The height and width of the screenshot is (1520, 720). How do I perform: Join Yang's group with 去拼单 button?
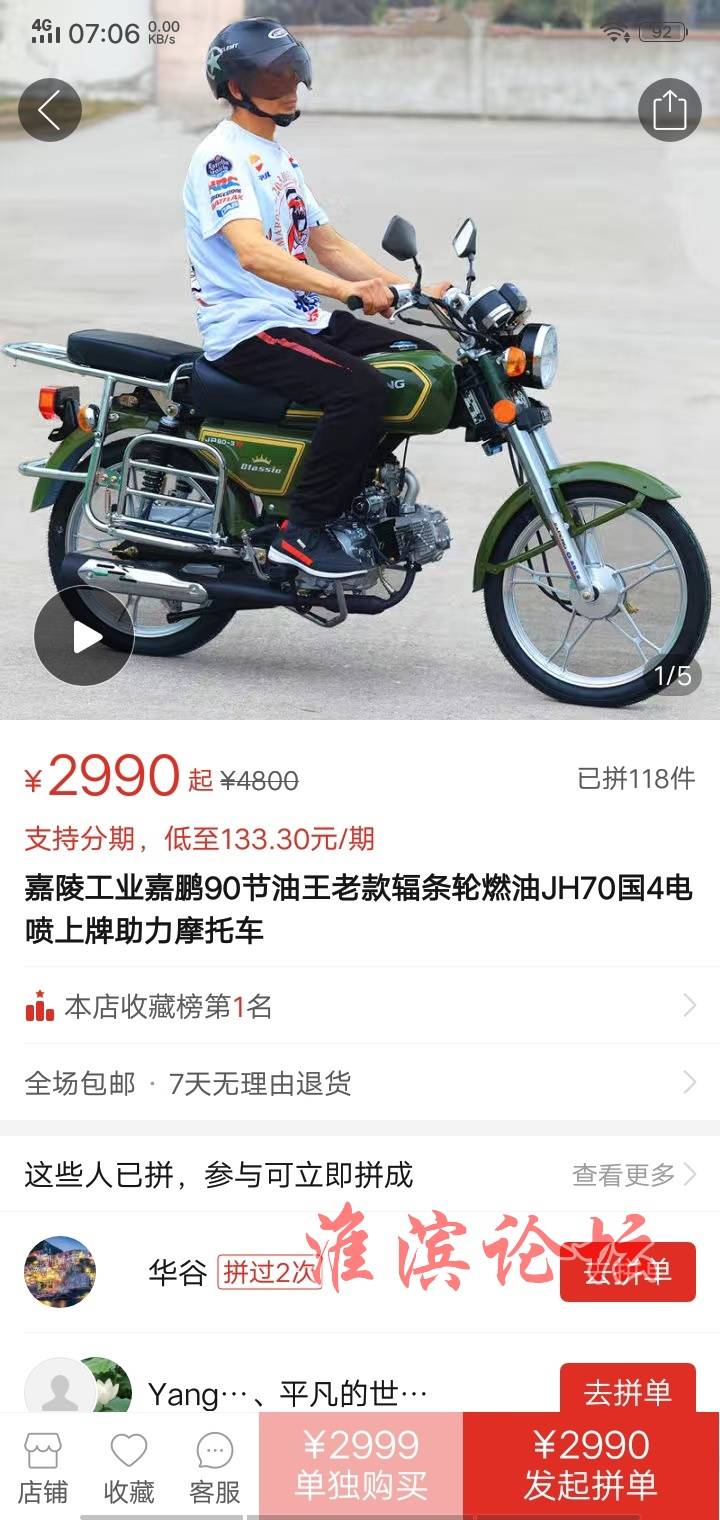tap(627, 1390)
